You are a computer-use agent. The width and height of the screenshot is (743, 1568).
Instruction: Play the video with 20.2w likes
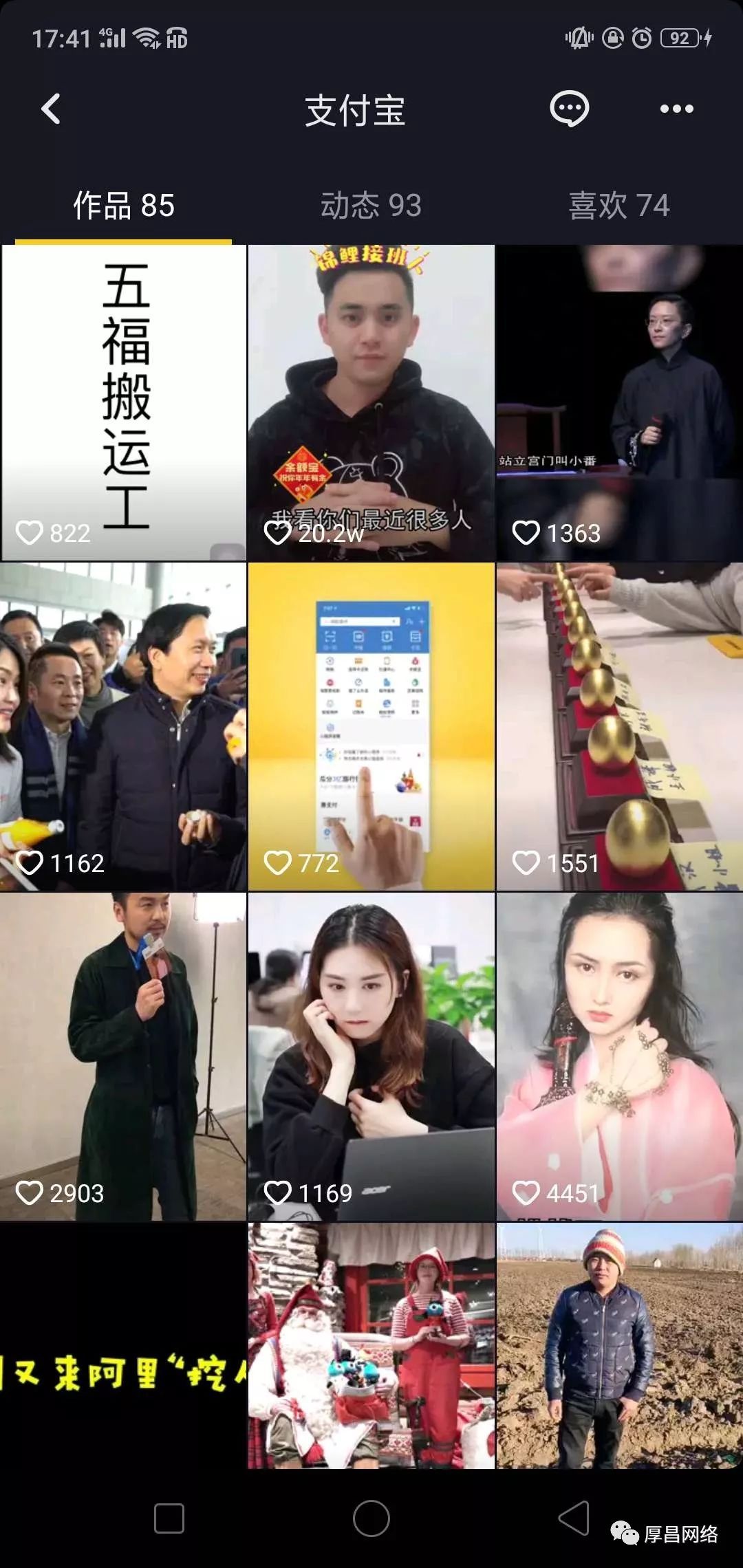pyautogui.click(x=371, y=402)
